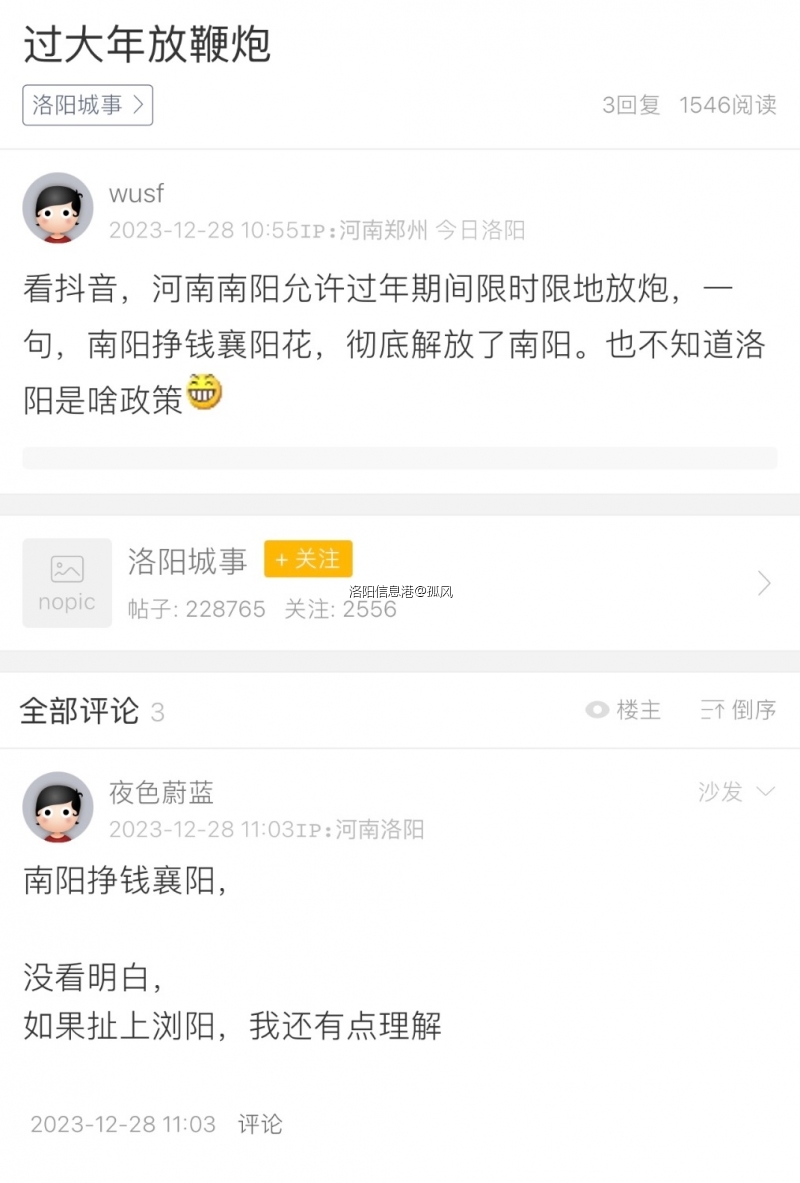Follow the 洛阳城事 board

308,559
